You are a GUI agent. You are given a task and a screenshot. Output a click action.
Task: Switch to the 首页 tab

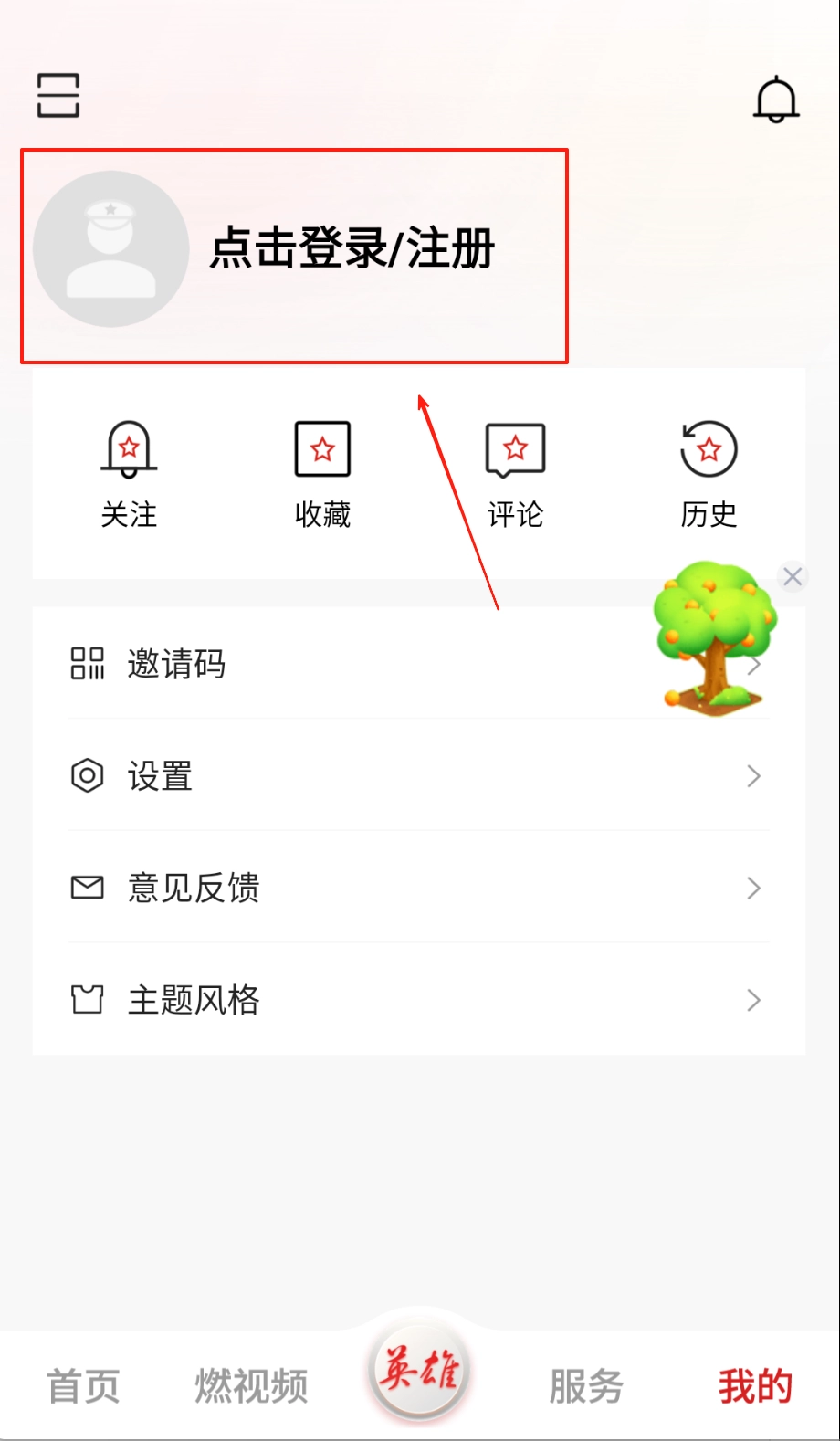tap(84, 1384)
